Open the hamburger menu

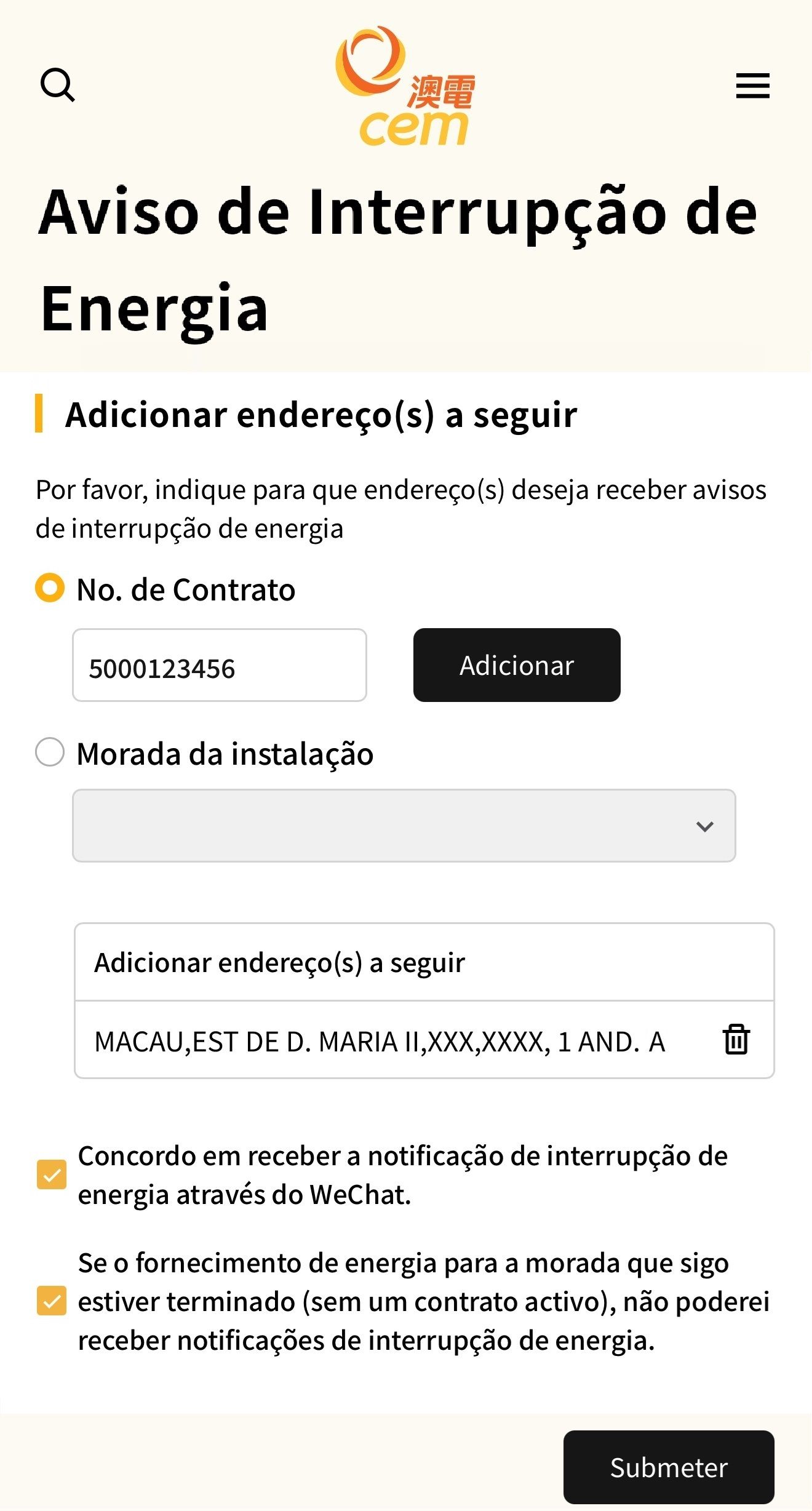[753, 86]
